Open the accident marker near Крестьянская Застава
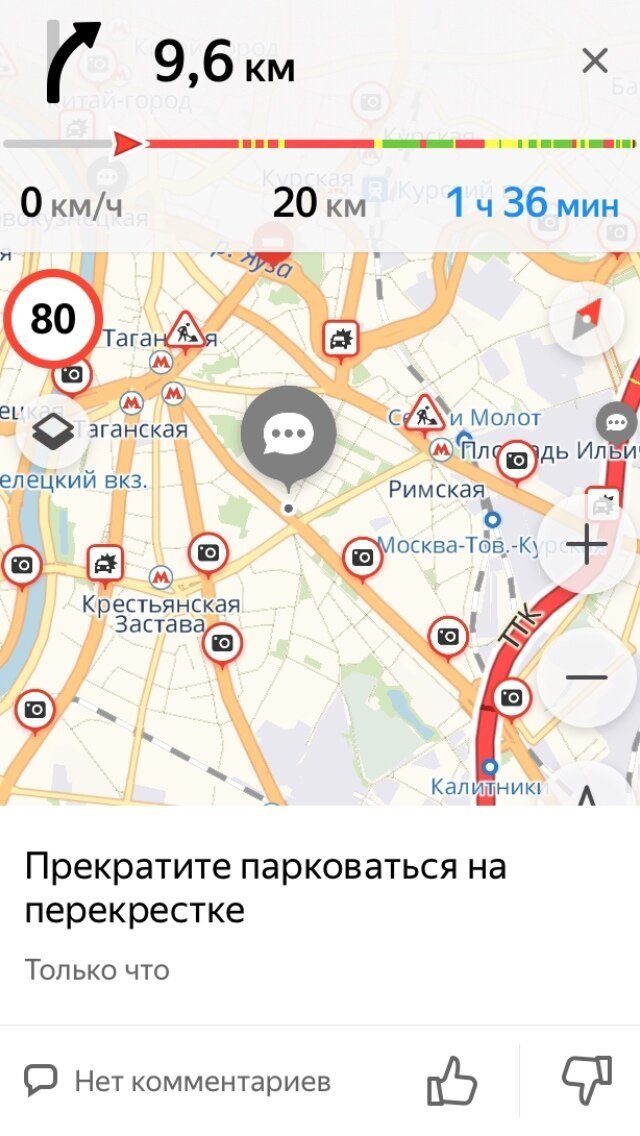Image resolution: width=640 pixels, height=1136 pixels. click(x=105, y=564)
